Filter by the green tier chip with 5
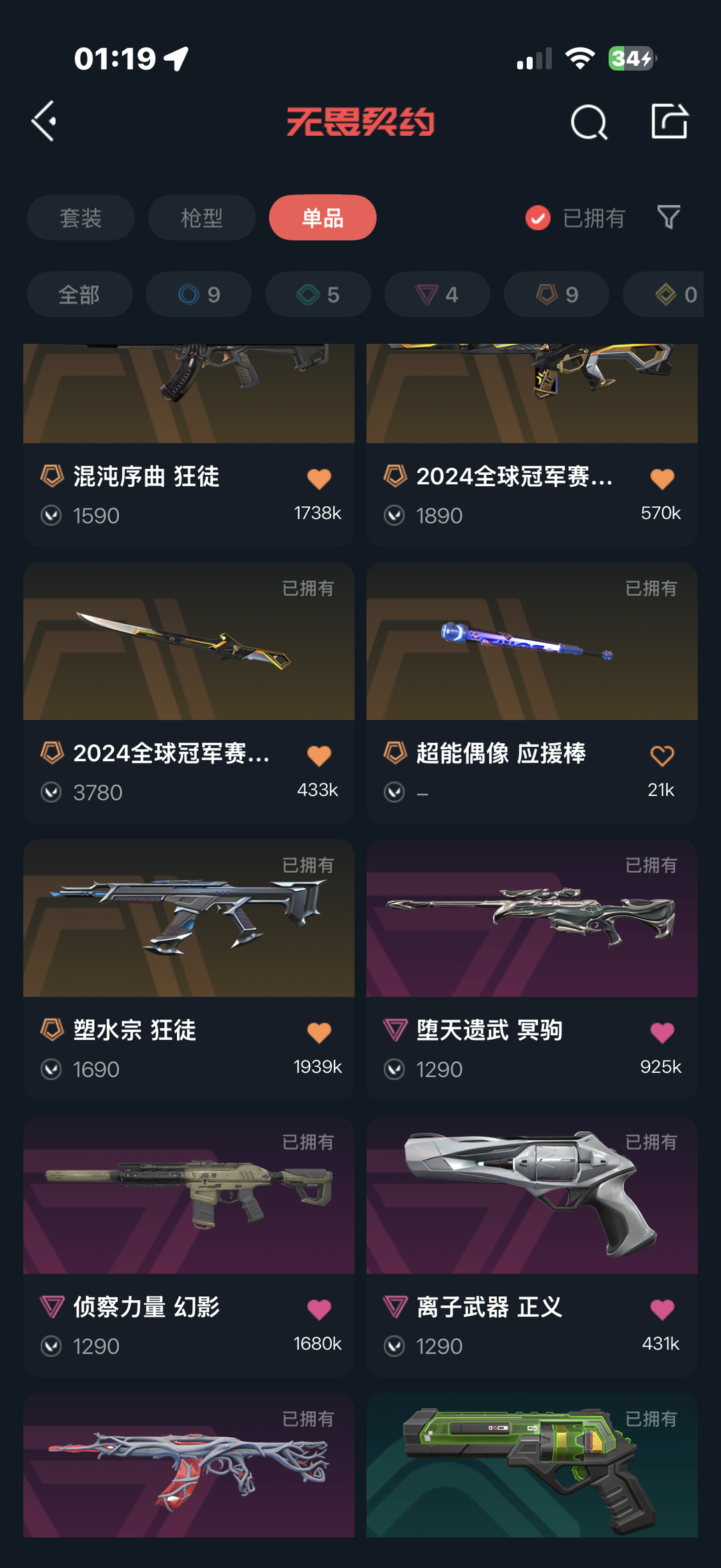Screen dimensions: 721x1568 point(318,295)
